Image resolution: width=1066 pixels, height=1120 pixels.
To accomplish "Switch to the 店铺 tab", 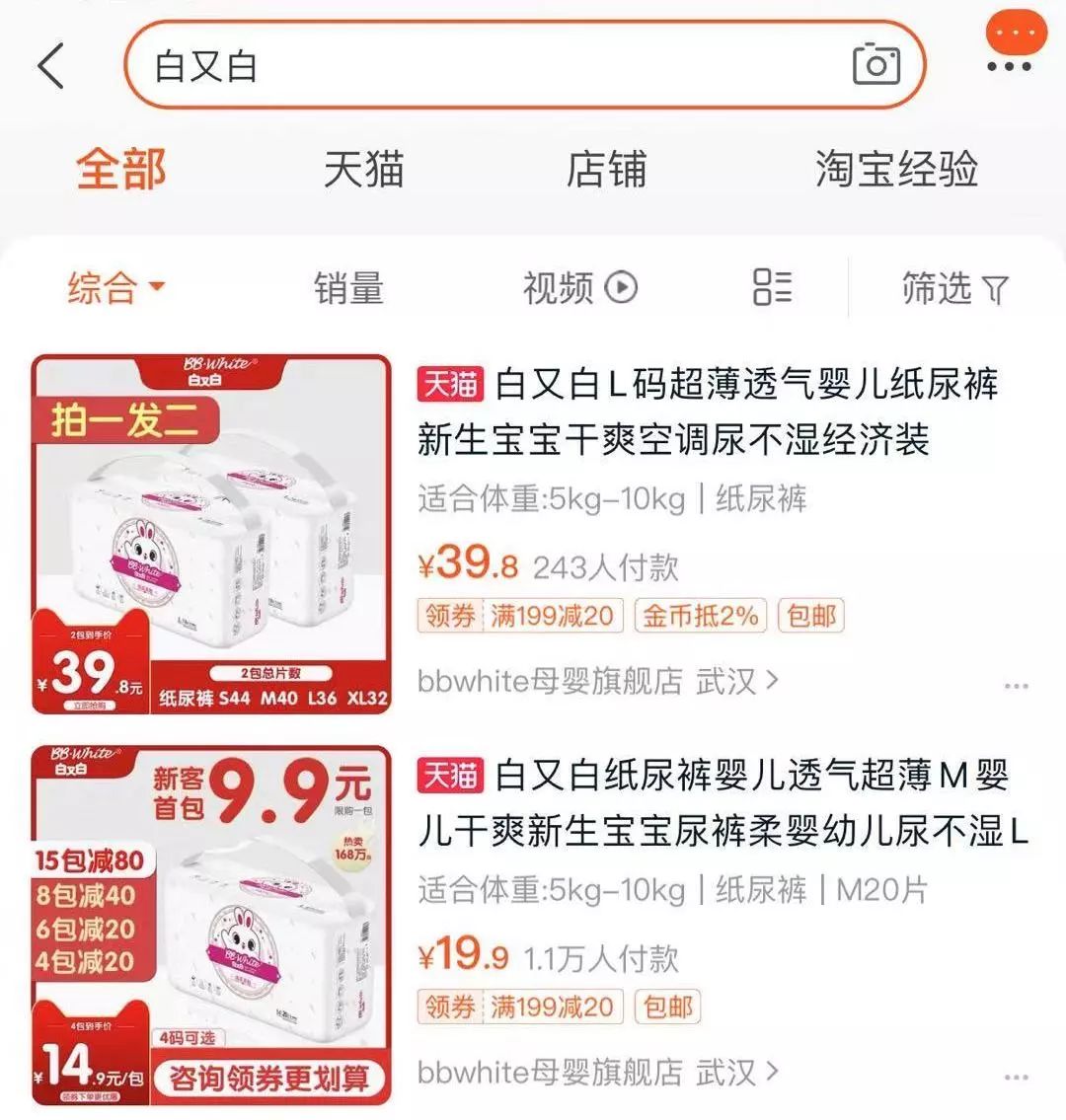I will pos(606,169).
